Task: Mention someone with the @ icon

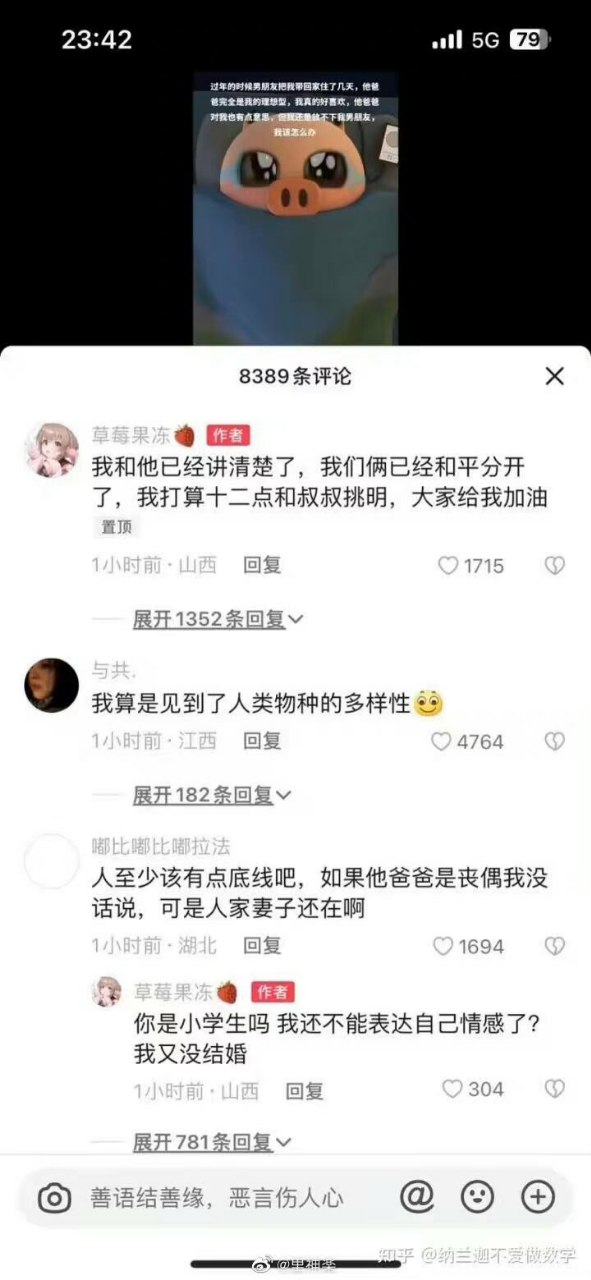Action: 416,1196
